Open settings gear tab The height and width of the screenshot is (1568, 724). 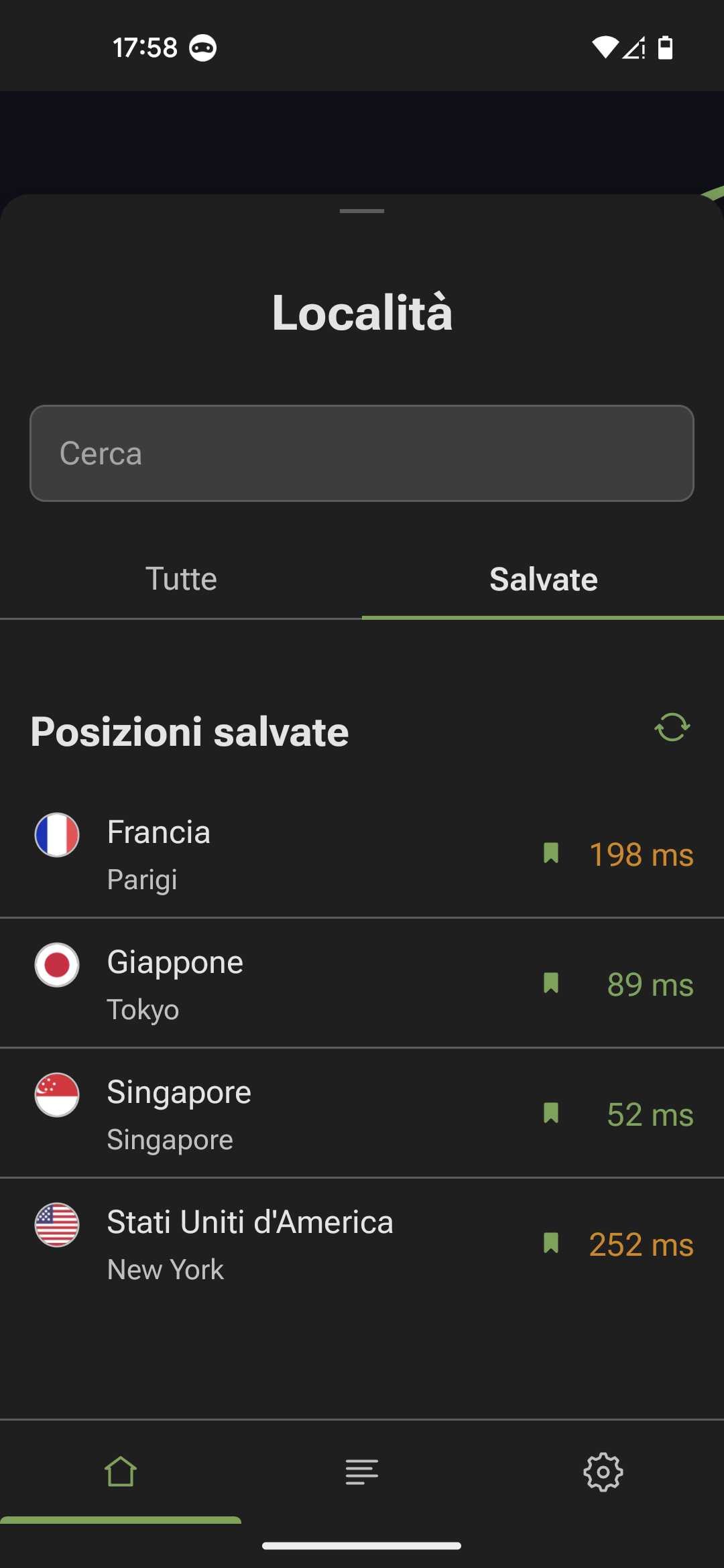tap(603, 1472)
